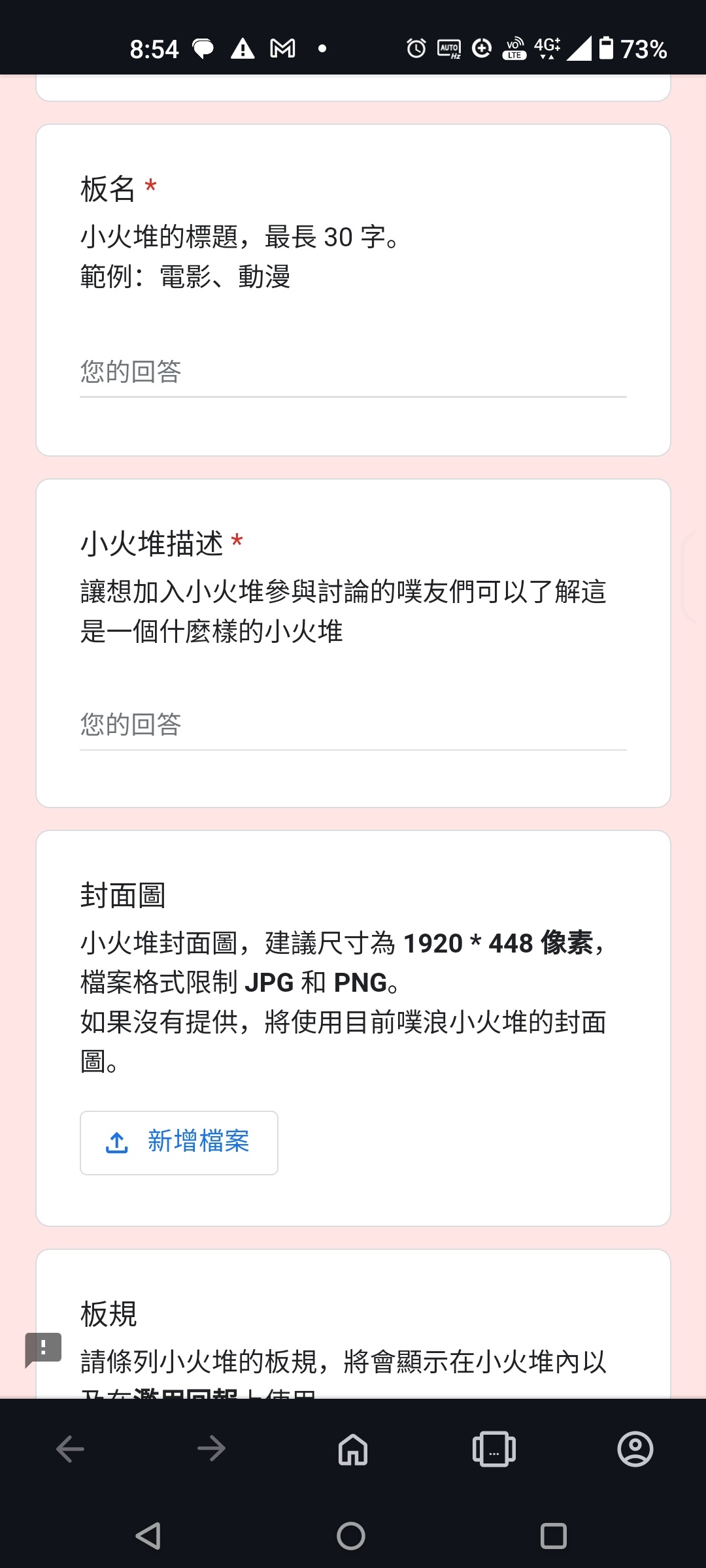The height and width of the screenshot is (1568, 706).
Task: Tap the 板名 answer field
Action: [353, 372]
